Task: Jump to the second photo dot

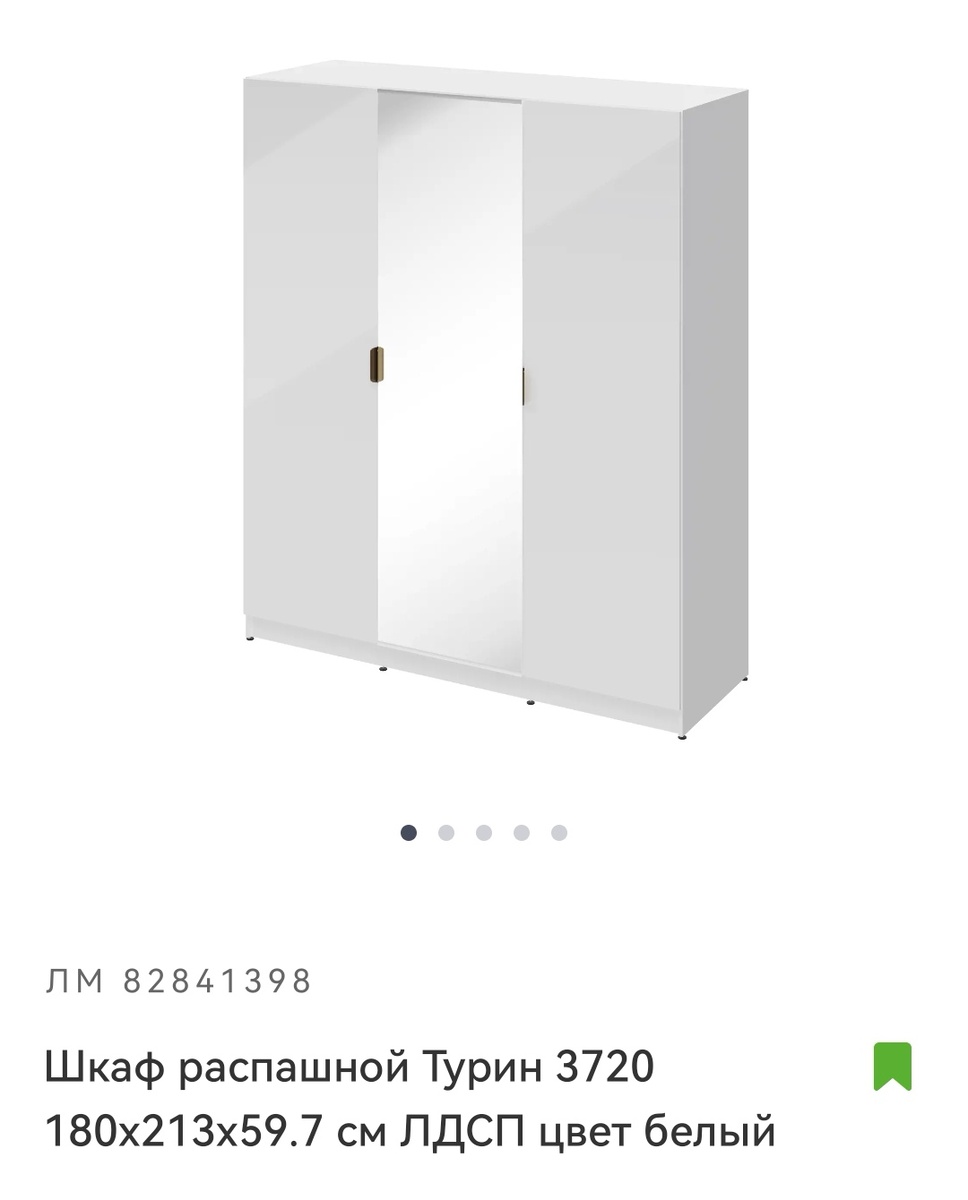Action: [x=446, y=833]
